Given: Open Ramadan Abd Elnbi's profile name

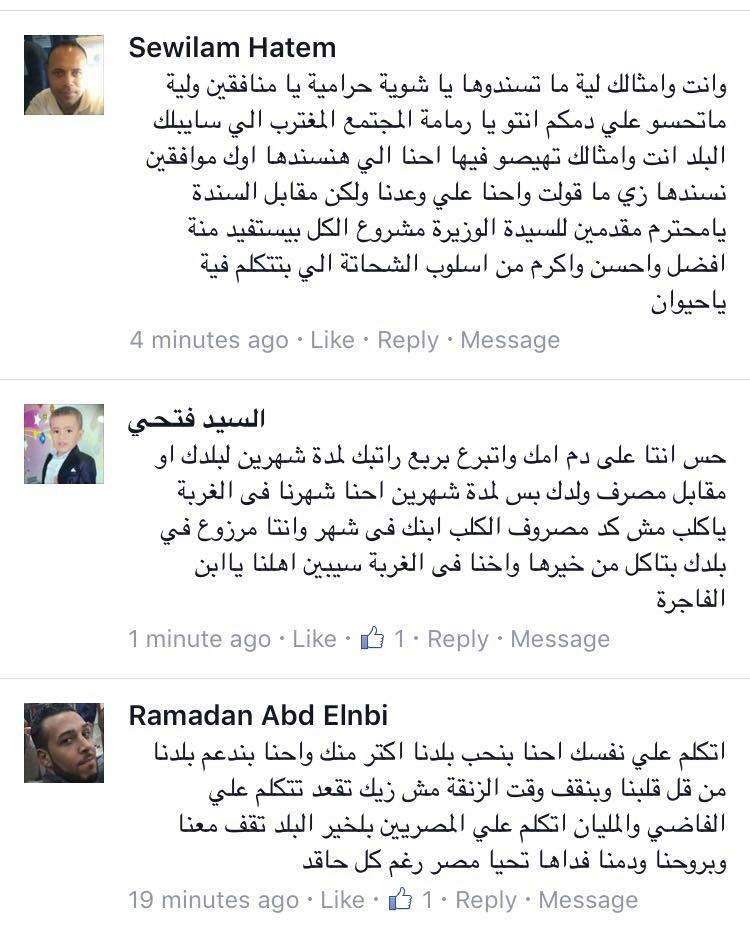Looking at the screenshot, I should pyautogui.click(x=259, y=716).
